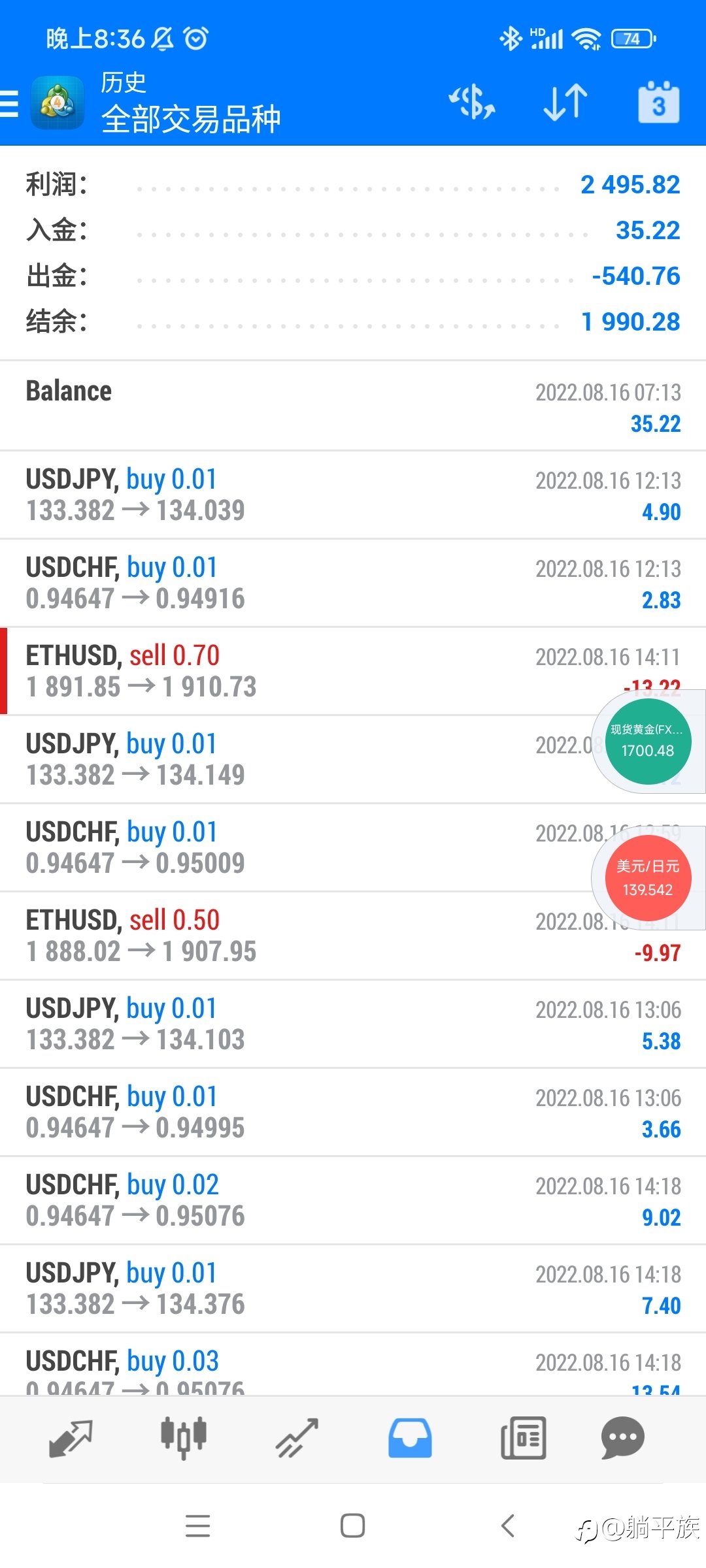Open the symbol filter currency icon
The image size is (706, 1568).
pyautogui.click(x=472, y=103)
